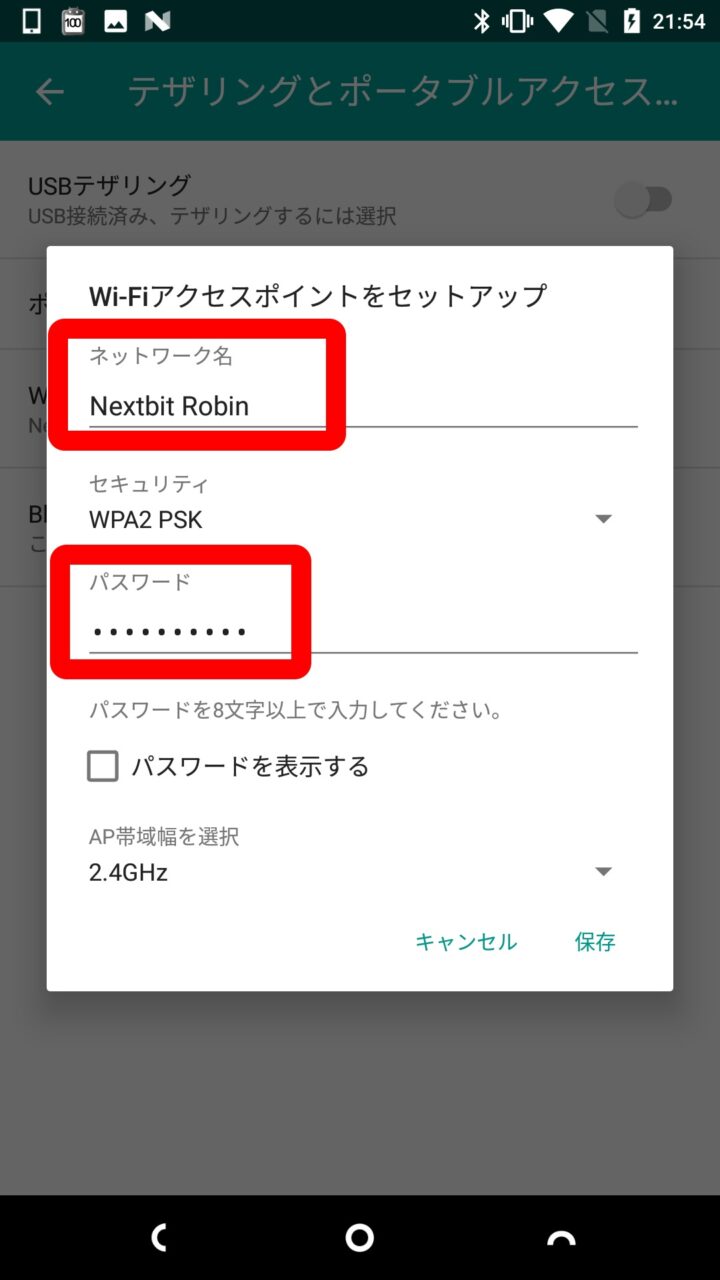This screenshot has height=1280, width=720.
Task: Open the AP band 2.4GHz dropdown
Action: [360, 872]
